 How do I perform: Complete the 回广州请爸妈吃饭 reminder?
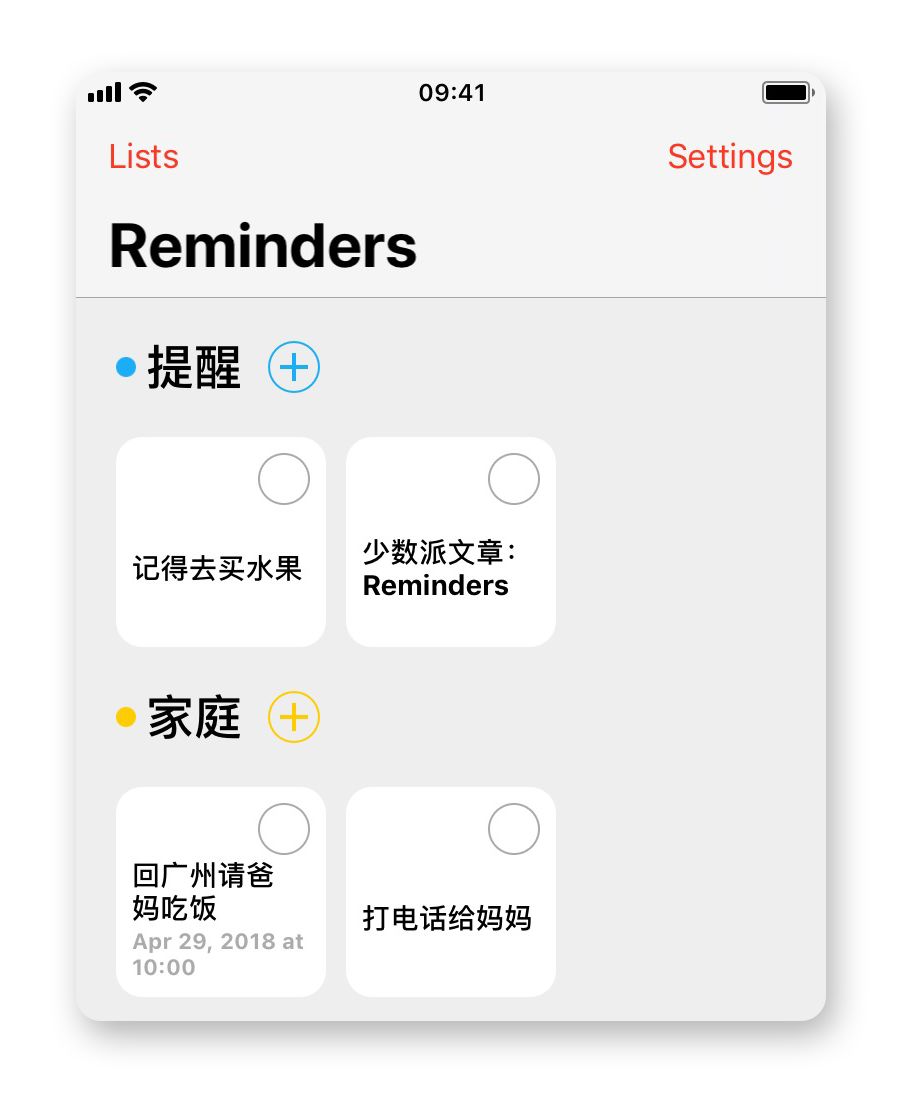point(284,829)
